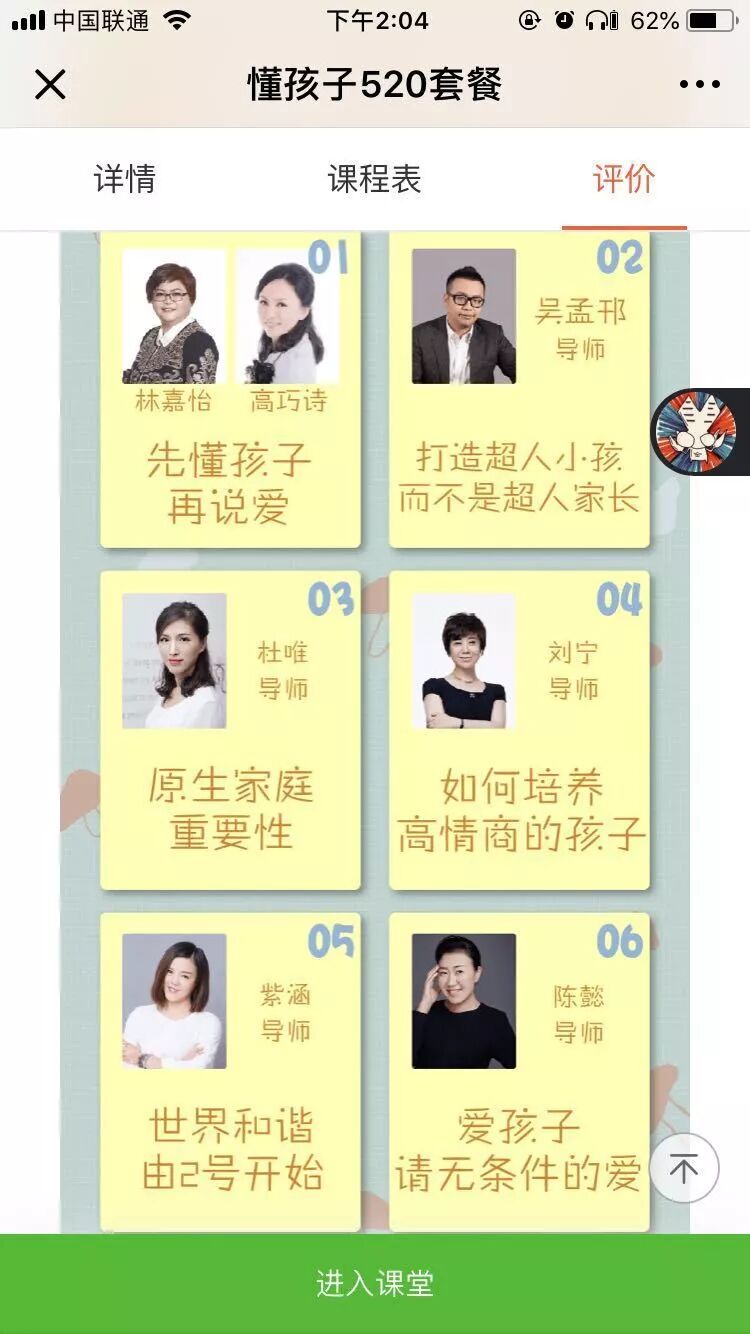Jump back to top with the arrow button

coord(684,1168)
